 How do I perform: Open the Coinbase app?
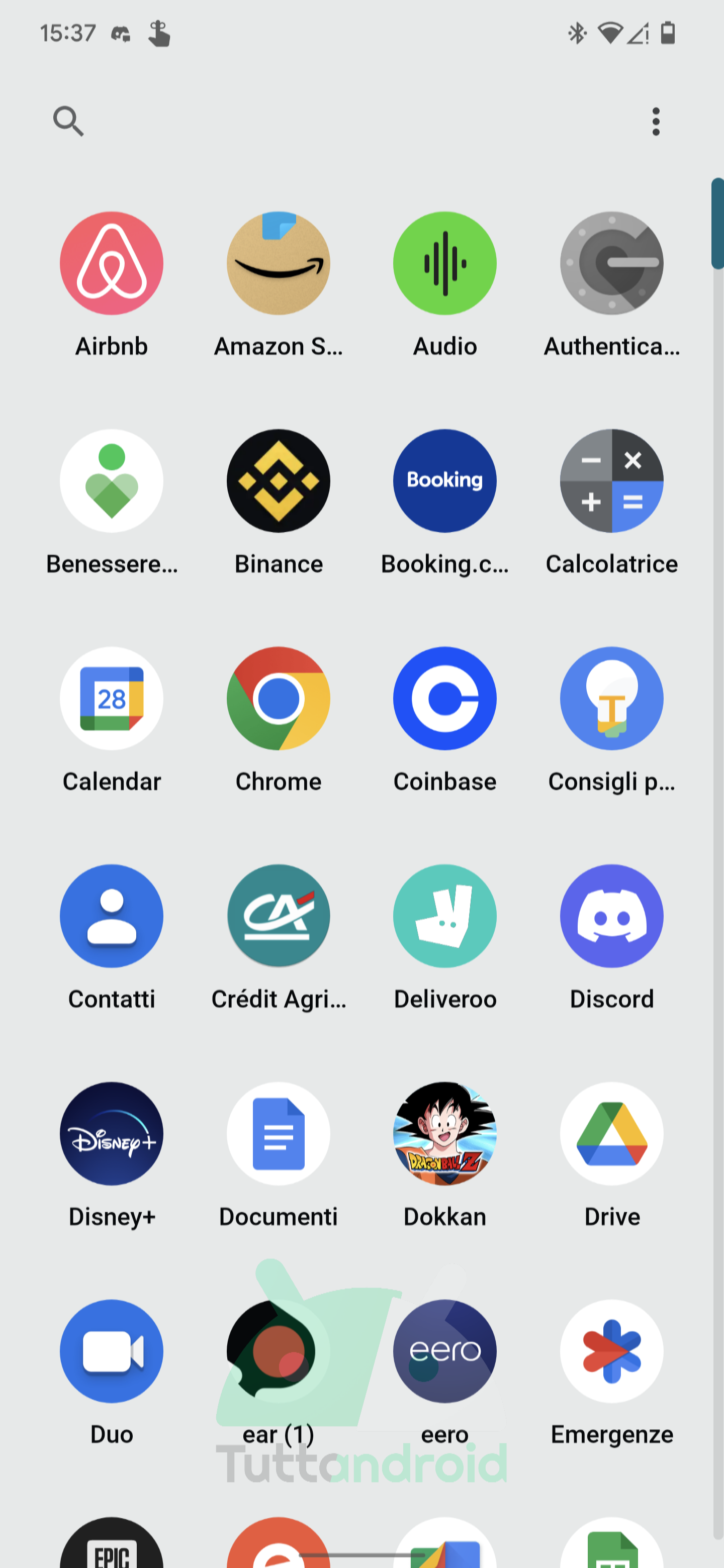point(444,699)
